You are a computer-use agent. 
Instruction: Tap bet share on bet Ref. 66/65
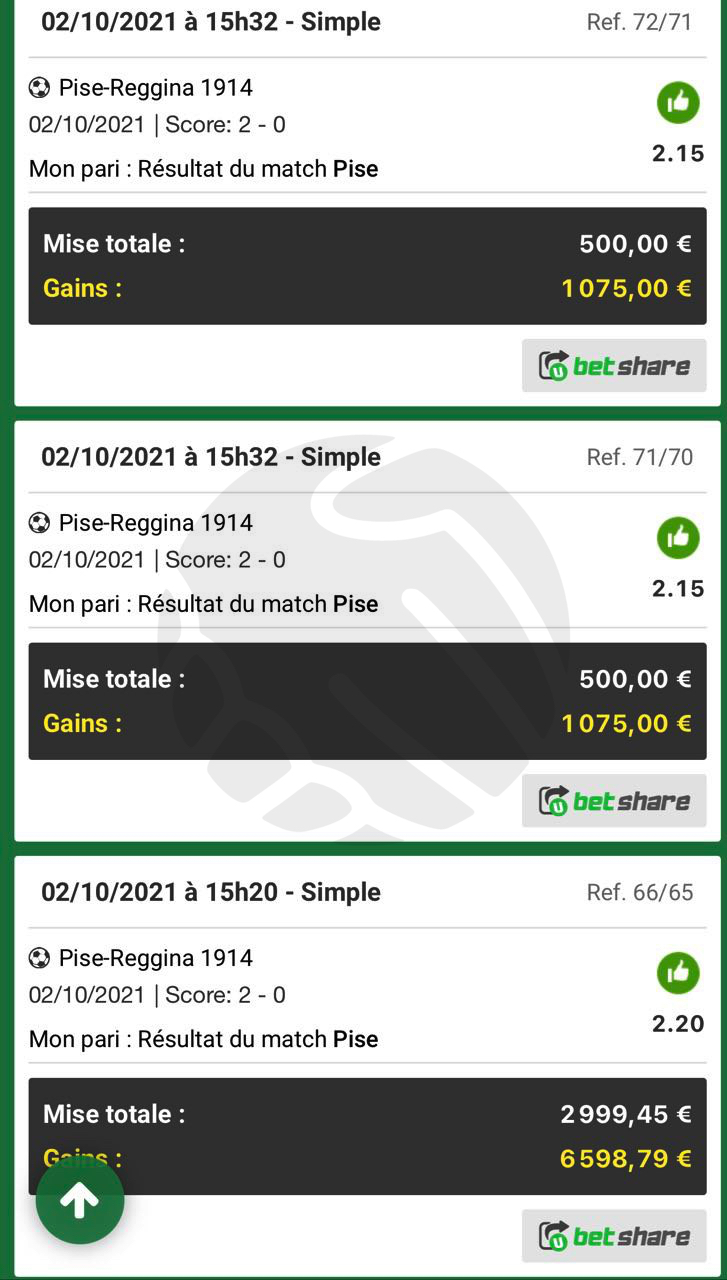[x=614, y=1236]
